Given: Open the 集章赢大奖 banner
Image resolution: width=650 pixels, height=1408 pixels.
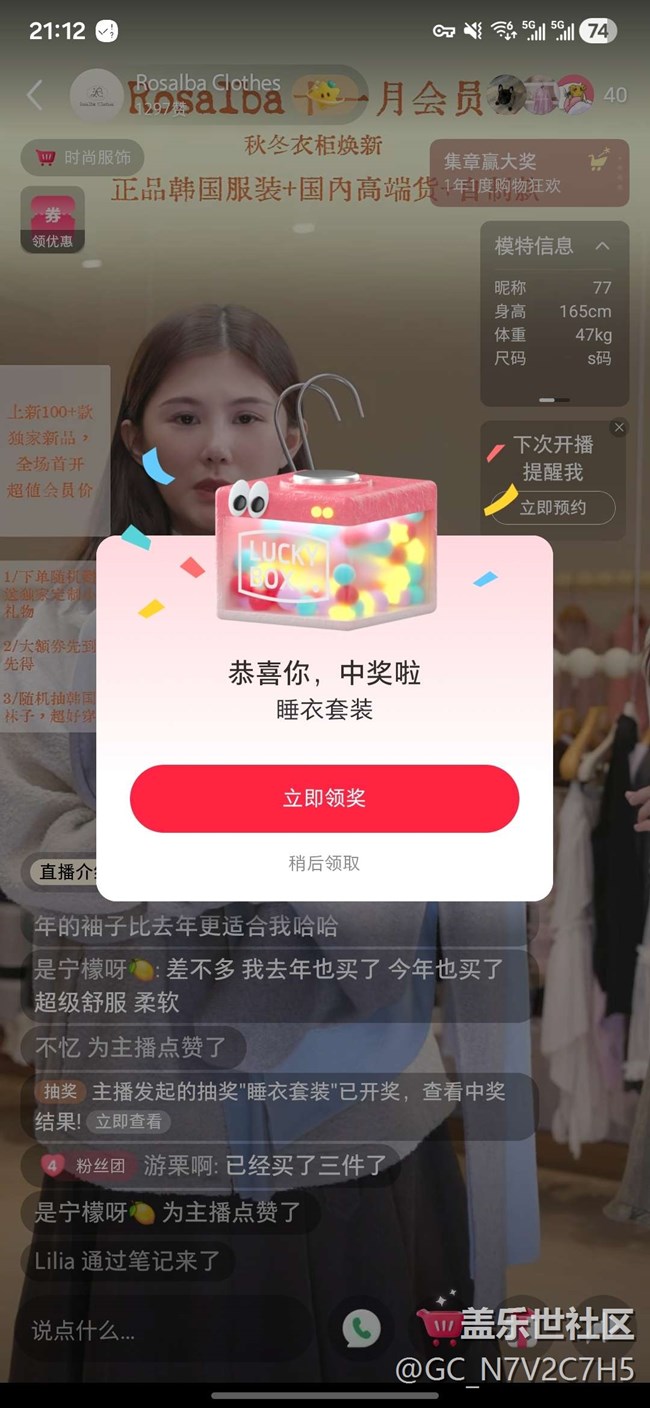Looking at the screenshot, I should point(529,172).
